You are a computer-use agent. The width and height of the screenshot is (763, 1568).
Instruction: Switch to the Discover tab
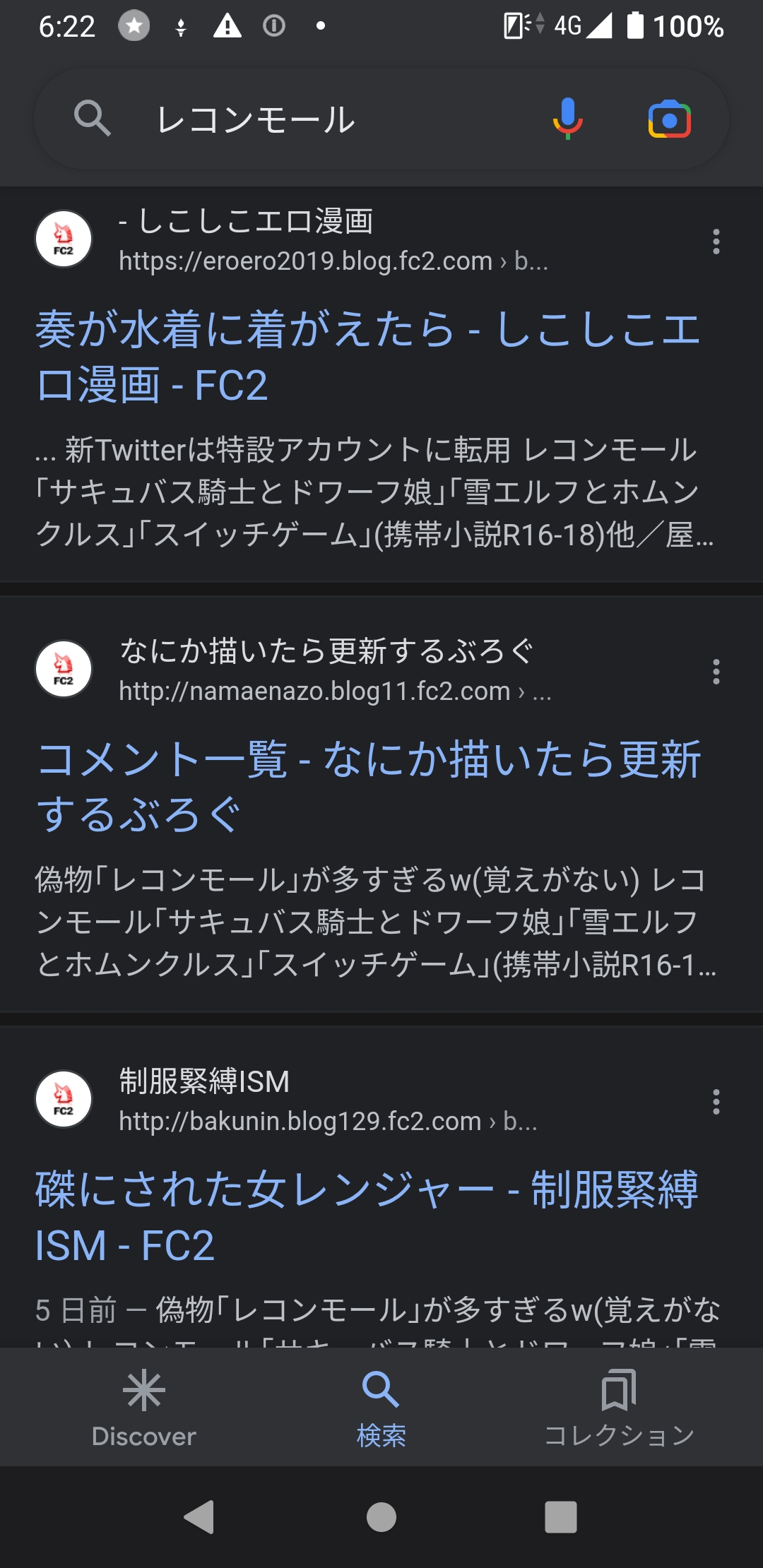(x=144, y=1407)
